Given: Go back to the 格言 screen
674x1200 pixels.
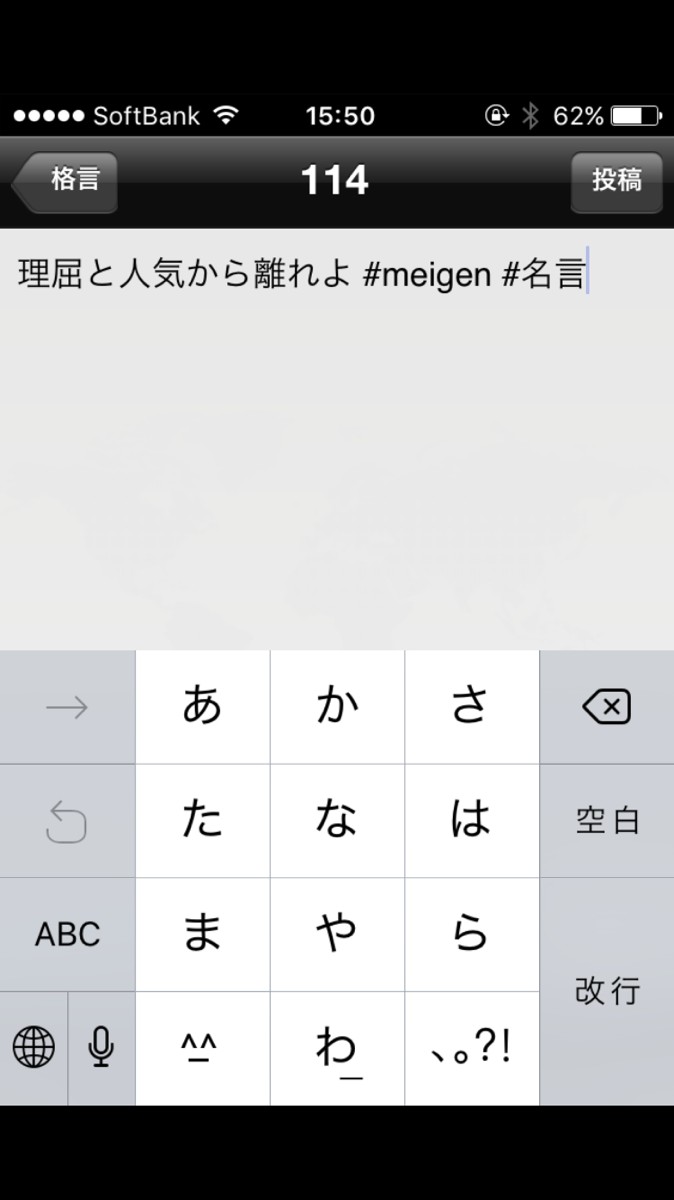Looking at the screenshot, I should tap(65, 181).
